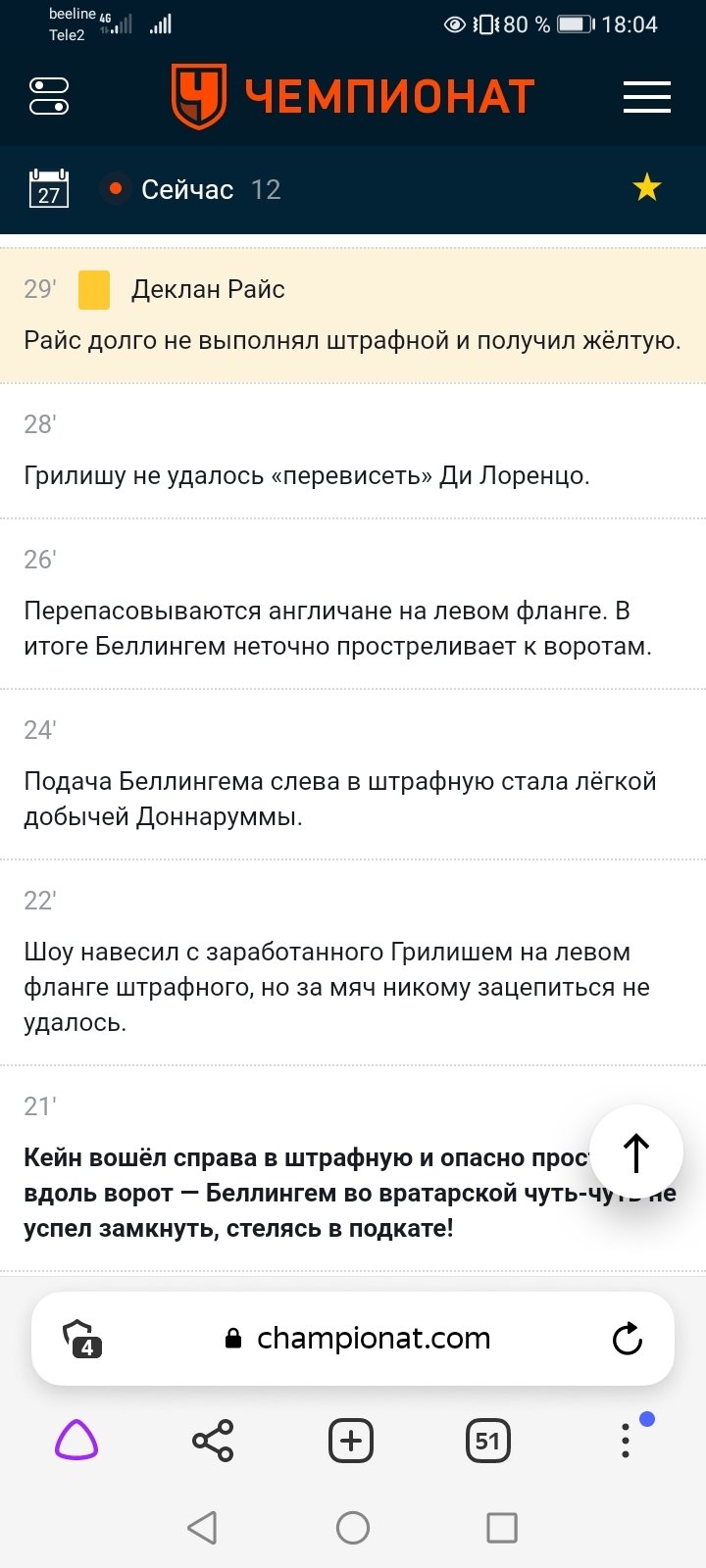Image resolution: width=706 pixels, height=1568 pixels.
Task: Edit the championat.com address bar
Action: (x=373, y=1339)
